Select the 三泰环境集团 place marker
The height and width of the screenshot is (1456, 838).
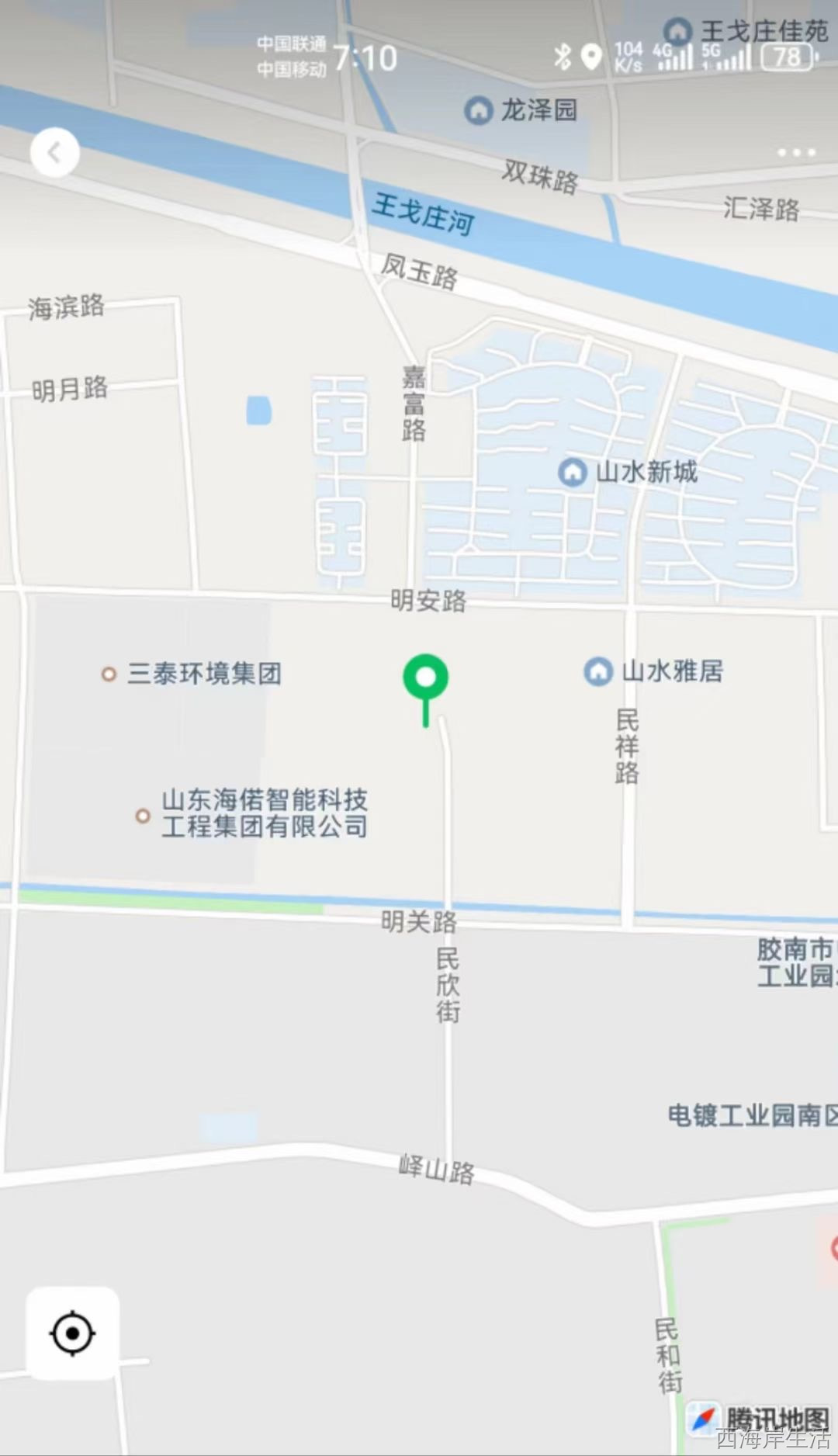tap(109, 674)
